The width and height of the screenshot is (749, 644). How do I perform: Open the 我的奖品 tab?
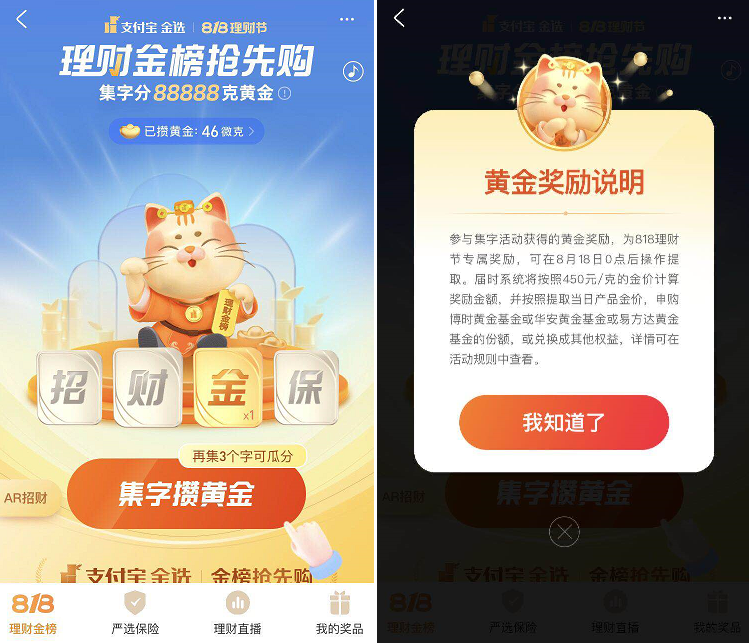339,613
